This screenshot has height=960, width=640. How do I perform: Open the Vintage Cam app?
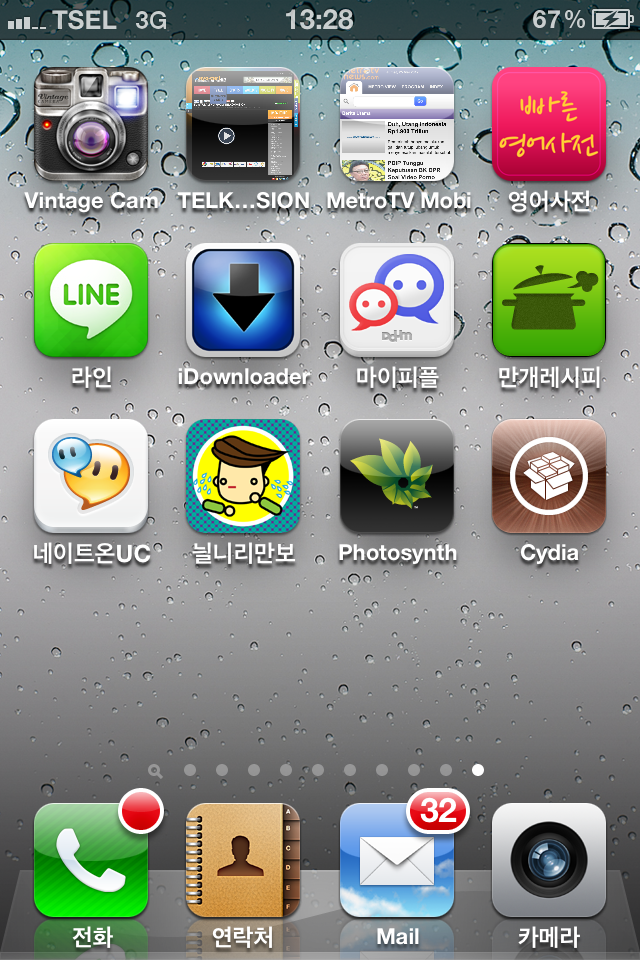91,124
